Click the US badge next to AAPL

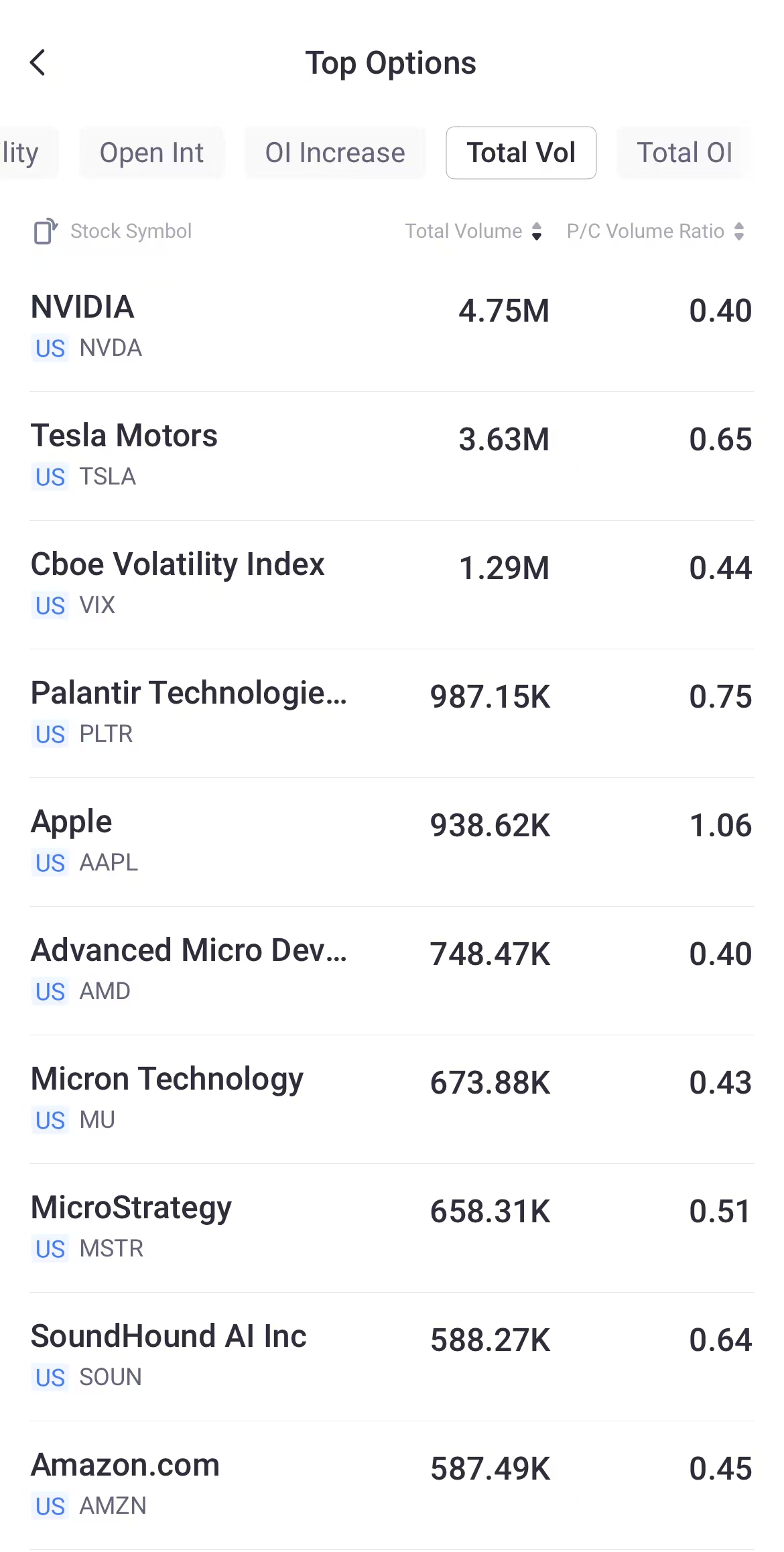tap(50, 864)
